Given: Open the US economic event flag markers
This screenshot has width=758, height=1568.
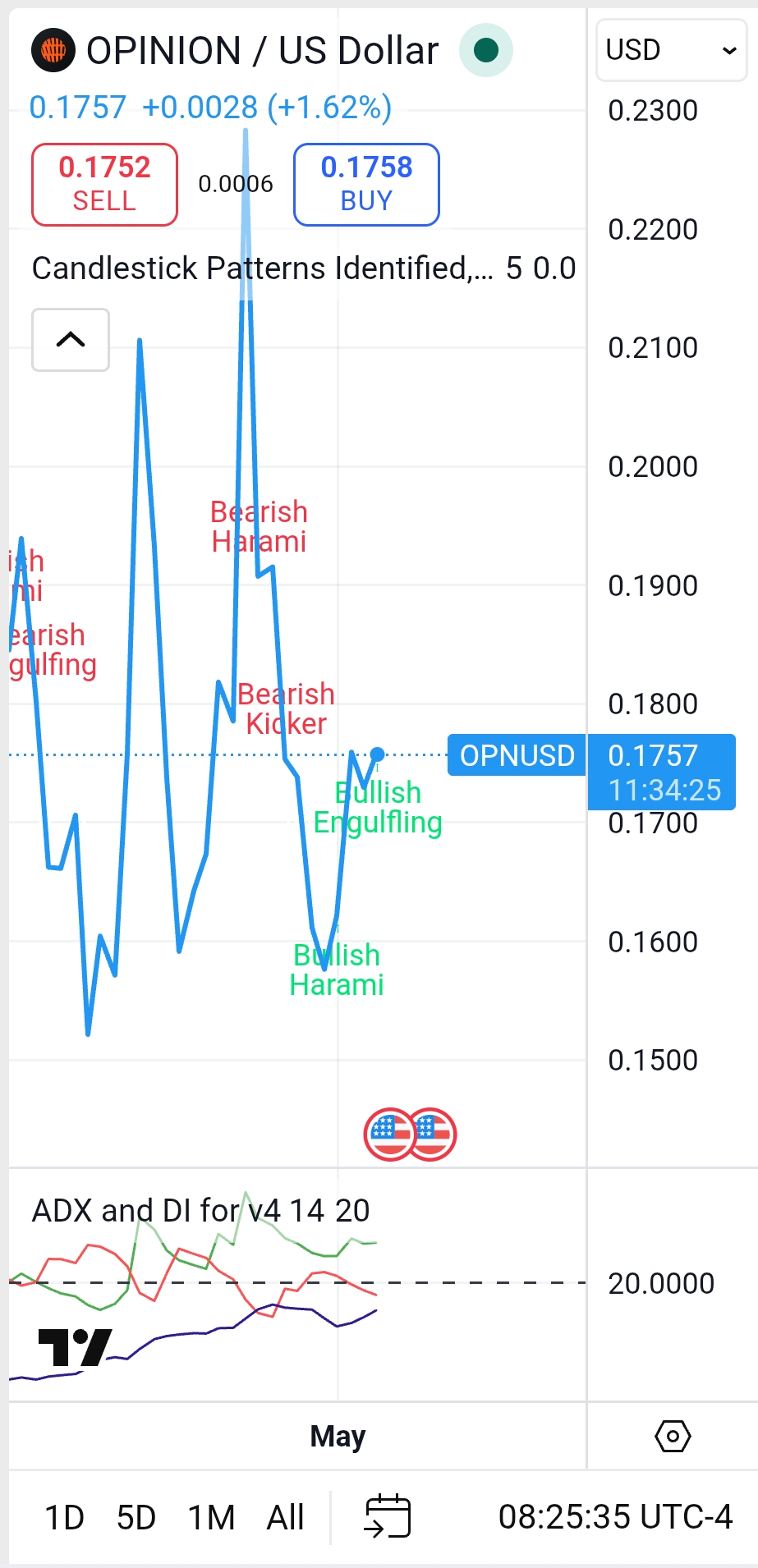Looking at the screenshot, I should click(410, 1135).
